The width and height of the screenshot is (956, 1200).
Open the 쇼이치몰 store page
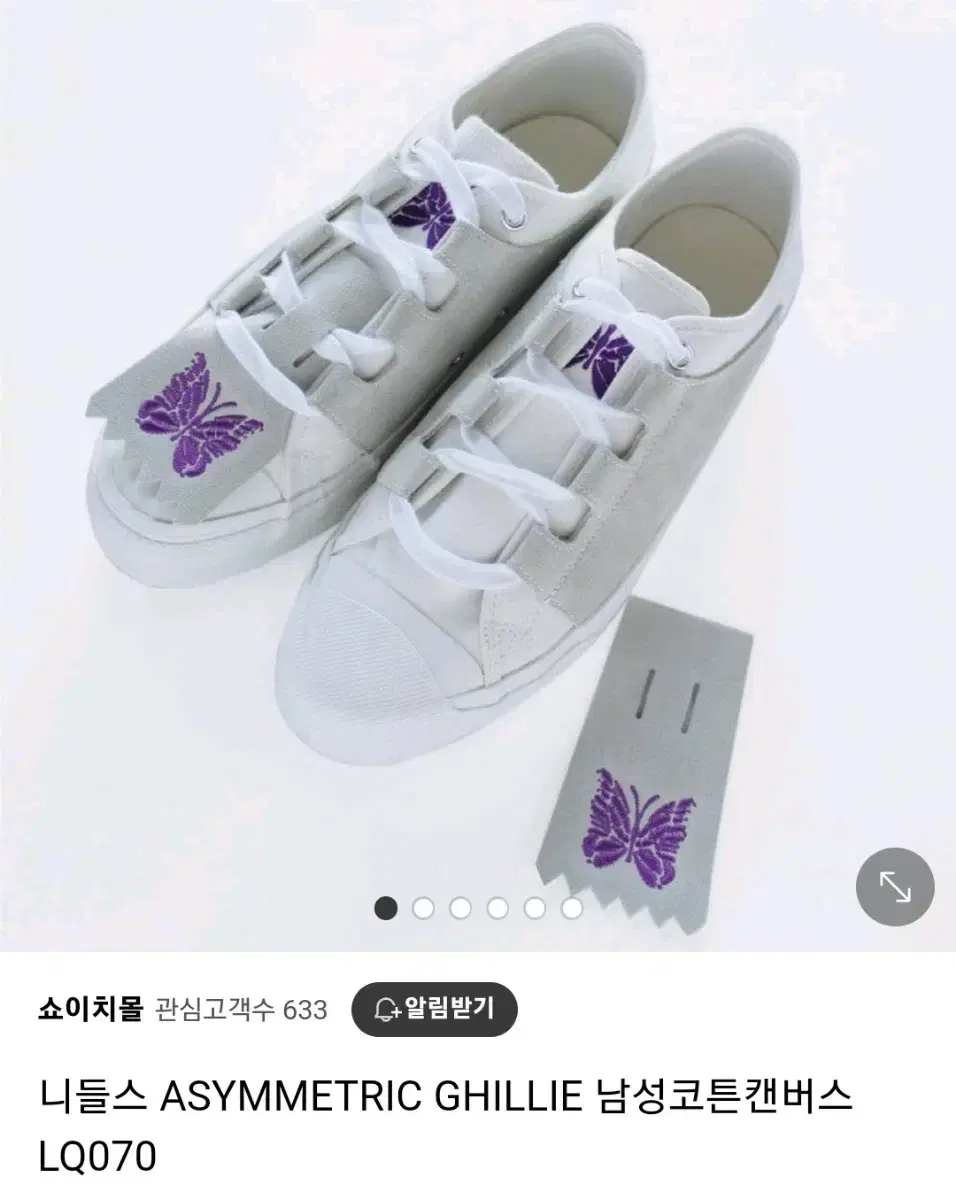(90, 1009)
